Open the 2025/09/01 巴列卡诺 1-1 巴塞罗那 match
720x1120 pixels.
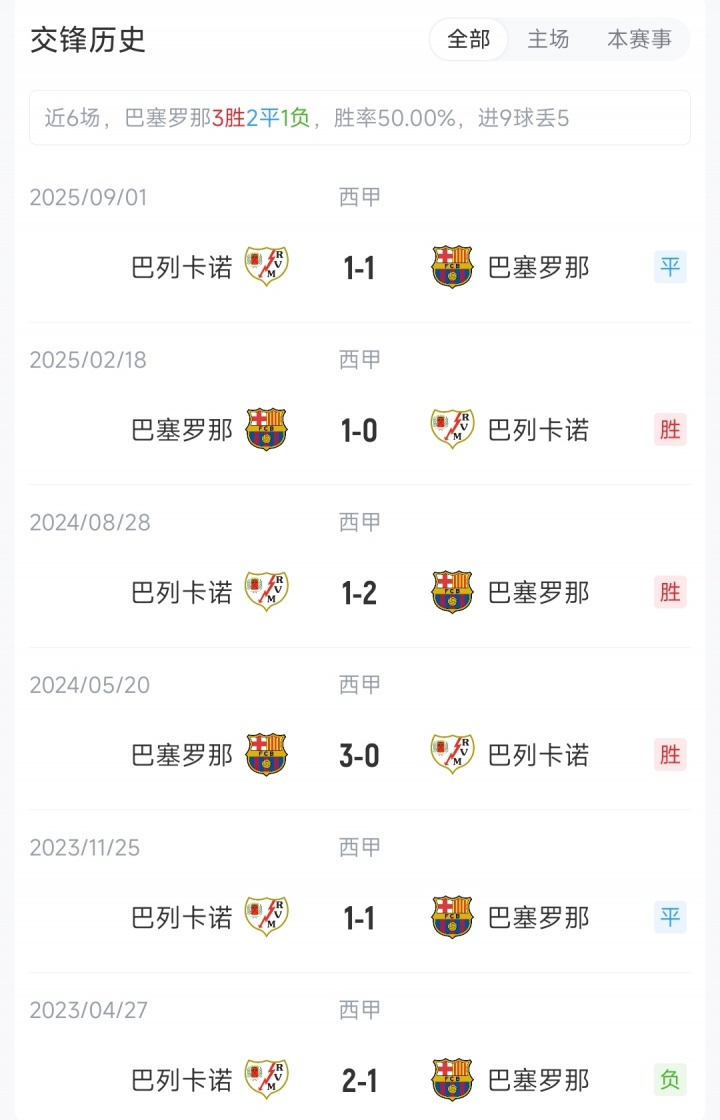click(360, 267)
